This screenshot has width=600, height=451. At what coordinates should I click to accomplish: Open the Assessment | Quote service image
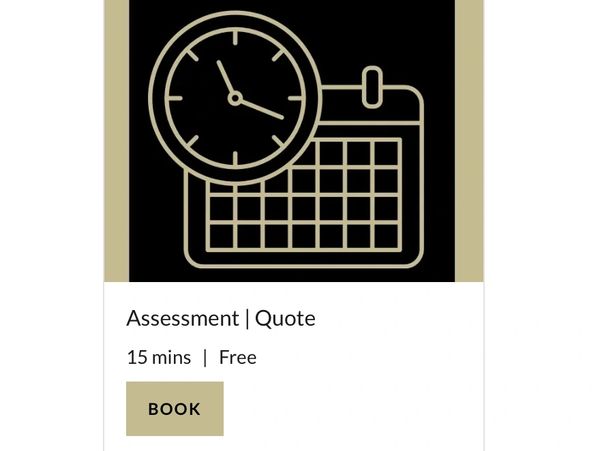coord(293,140)
